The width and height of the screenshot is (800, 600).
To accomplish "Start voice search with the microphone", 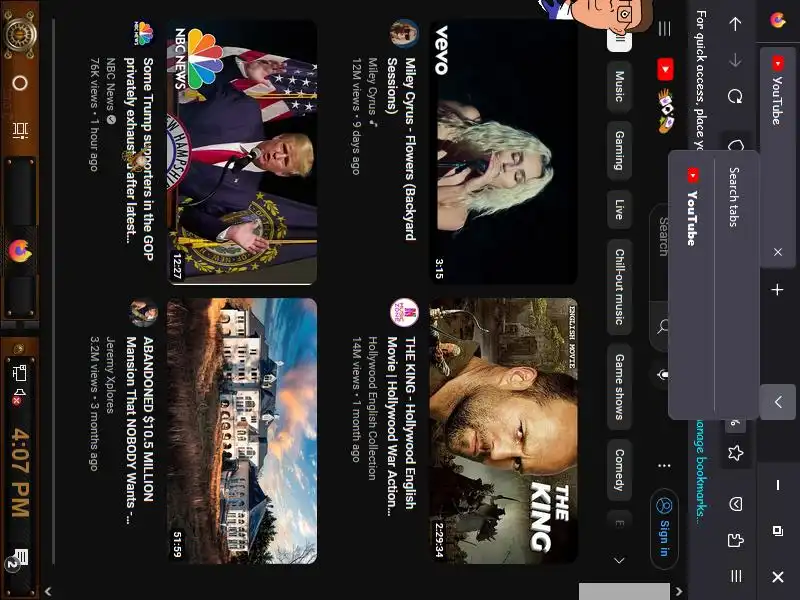I will pos(662,375).
